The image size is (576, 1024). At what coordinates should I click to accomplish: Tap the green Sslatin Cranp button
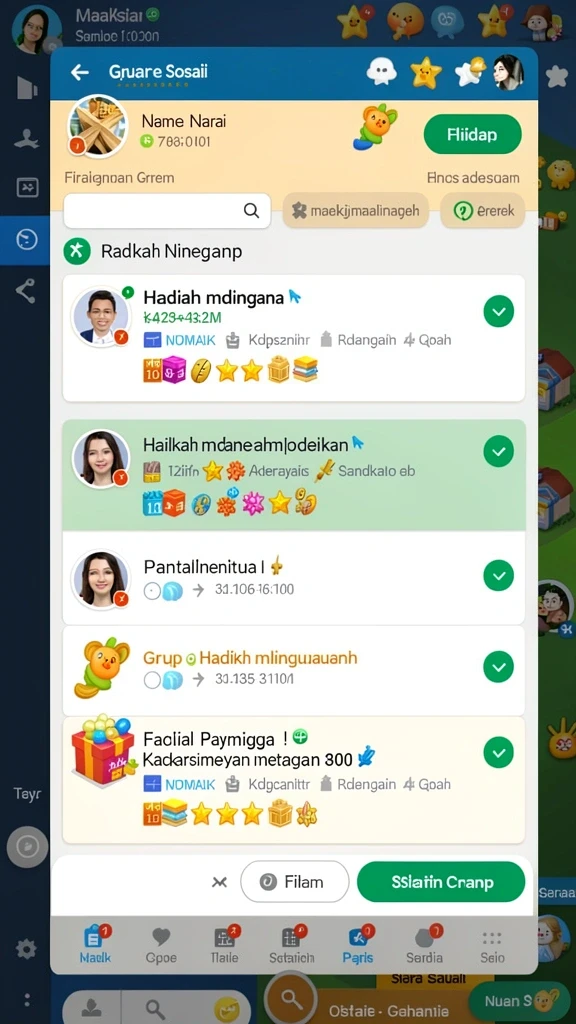[441, 882]
